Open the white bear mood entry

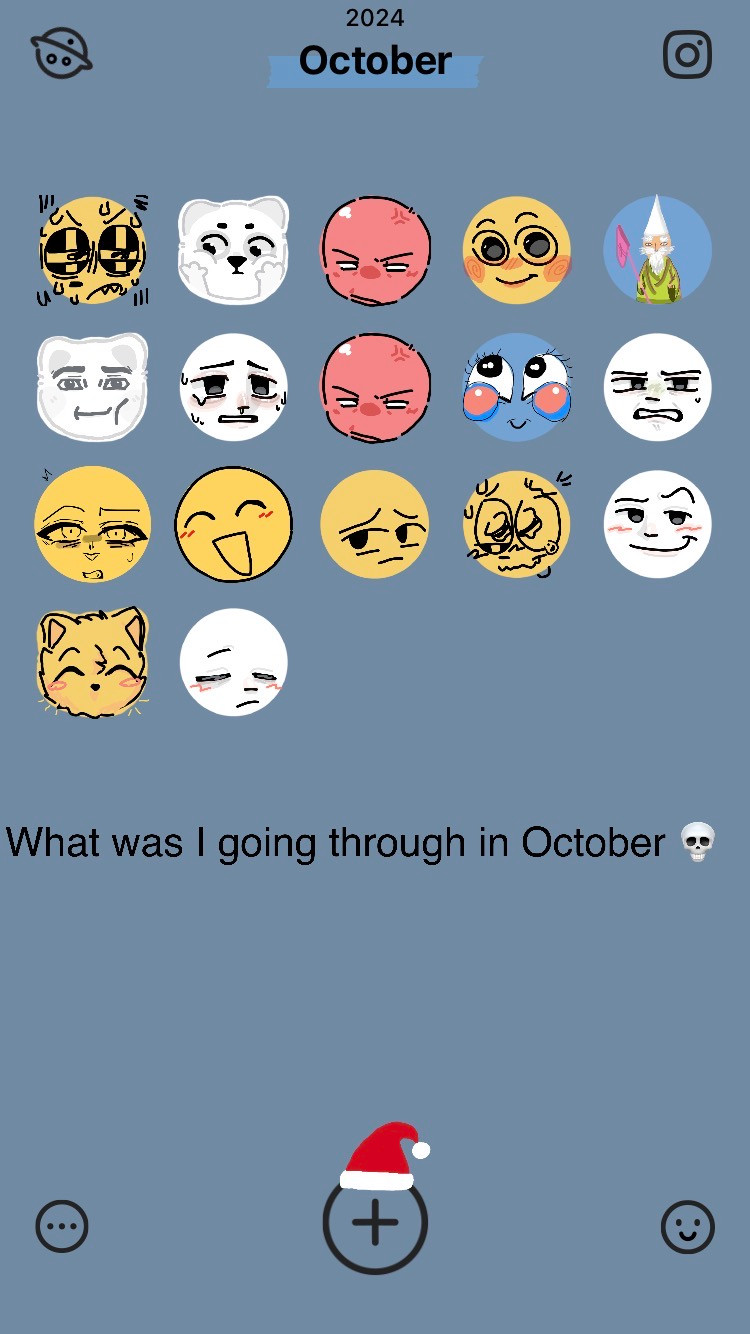[233, 250]
